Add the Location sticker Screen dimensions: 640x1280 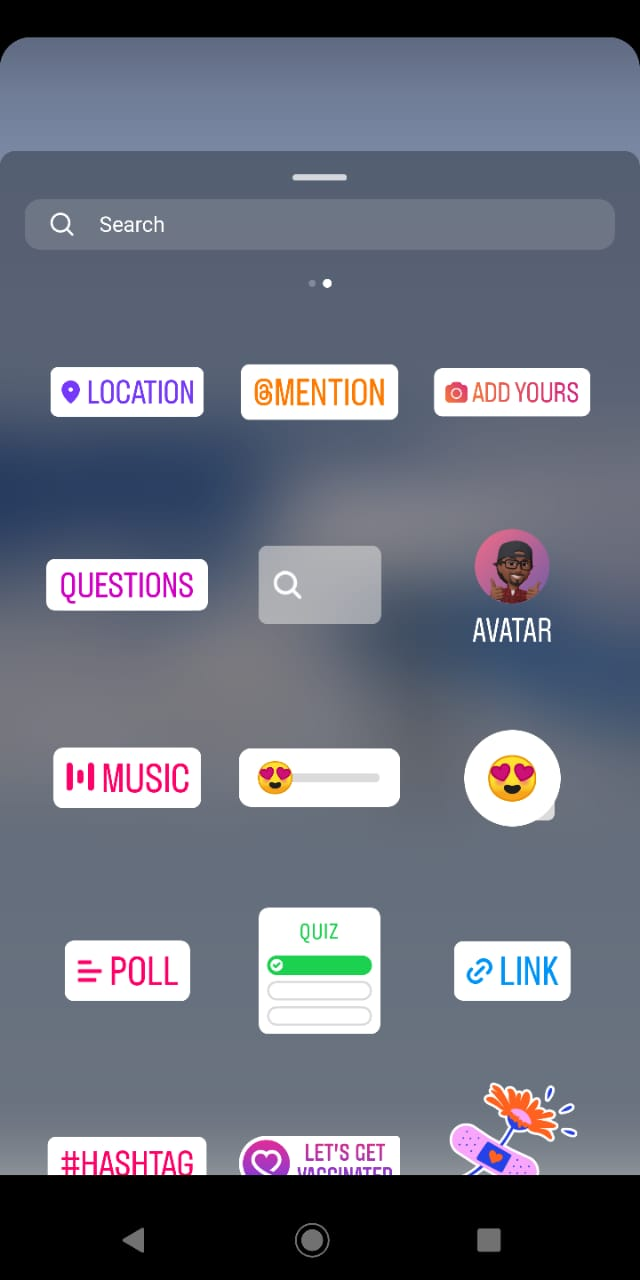point(127,392)
